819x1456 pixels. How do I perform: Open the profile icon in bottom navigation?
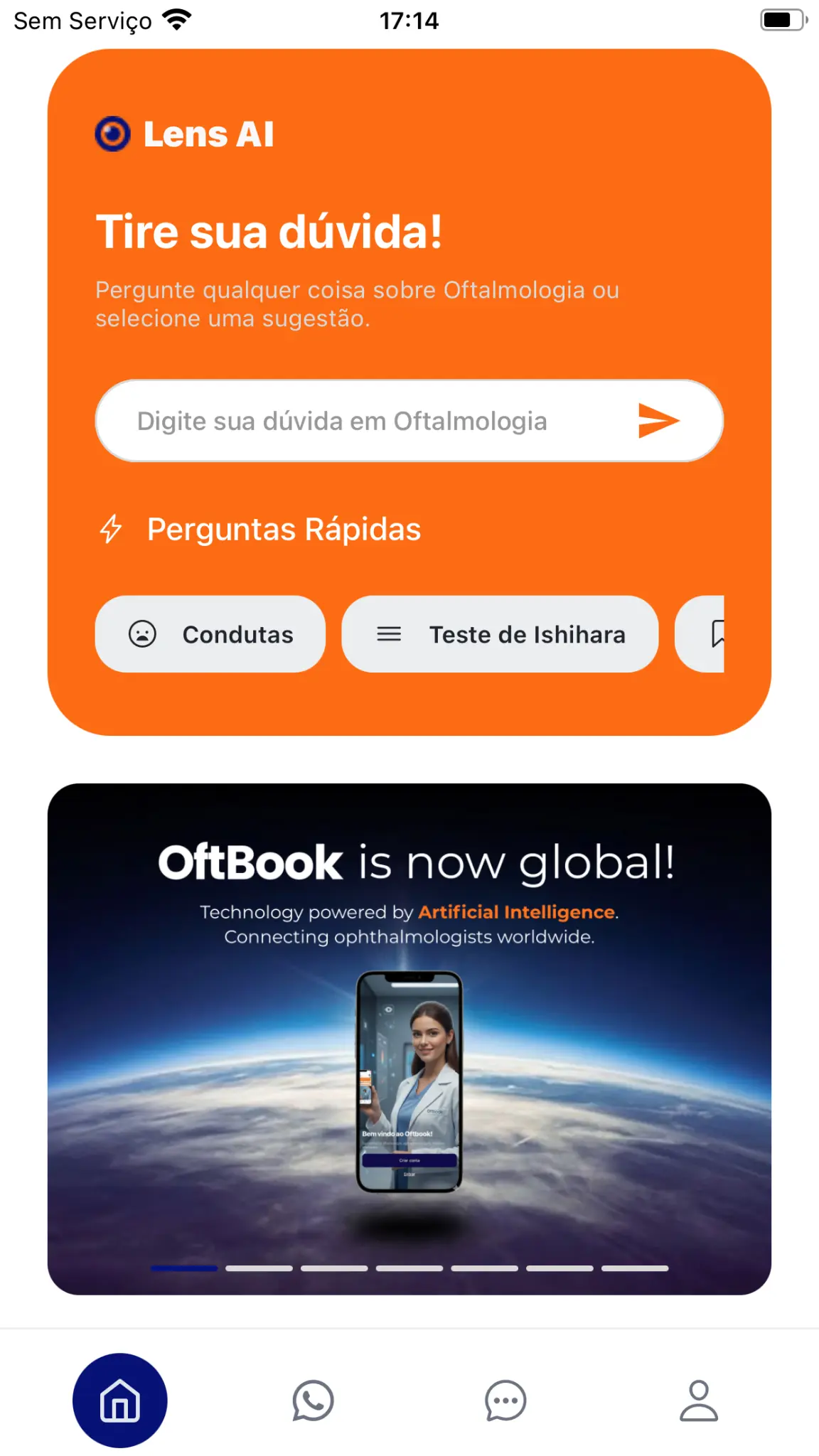(x=698, y=1401)
